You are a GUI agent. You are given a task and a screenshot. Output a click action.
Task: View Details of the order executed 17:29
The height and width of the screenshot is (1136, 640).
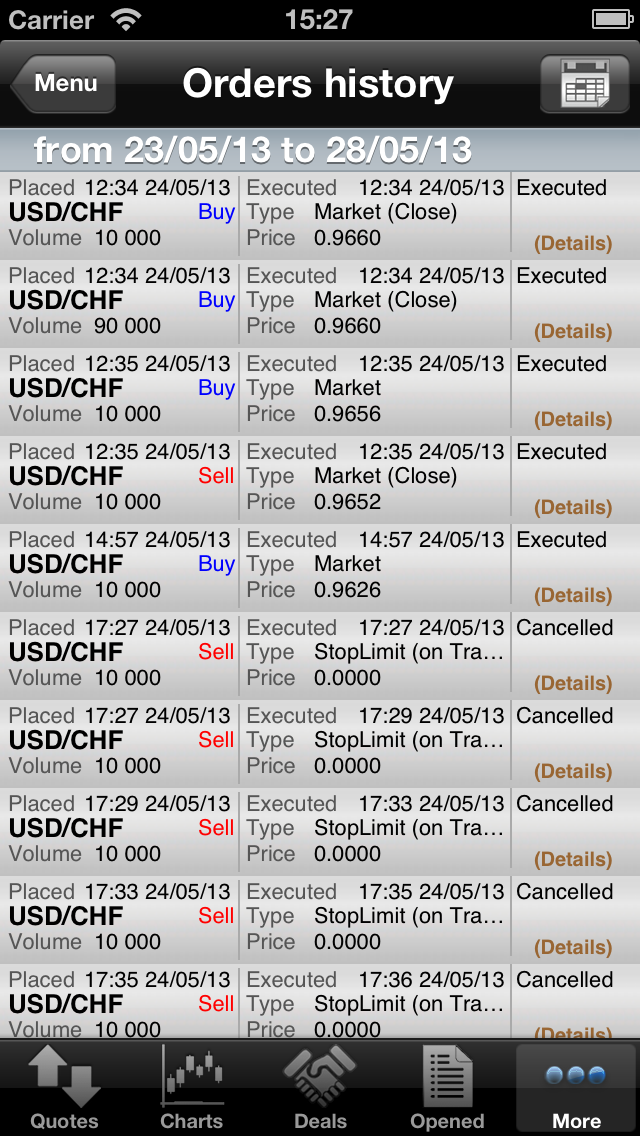point(573,772)
